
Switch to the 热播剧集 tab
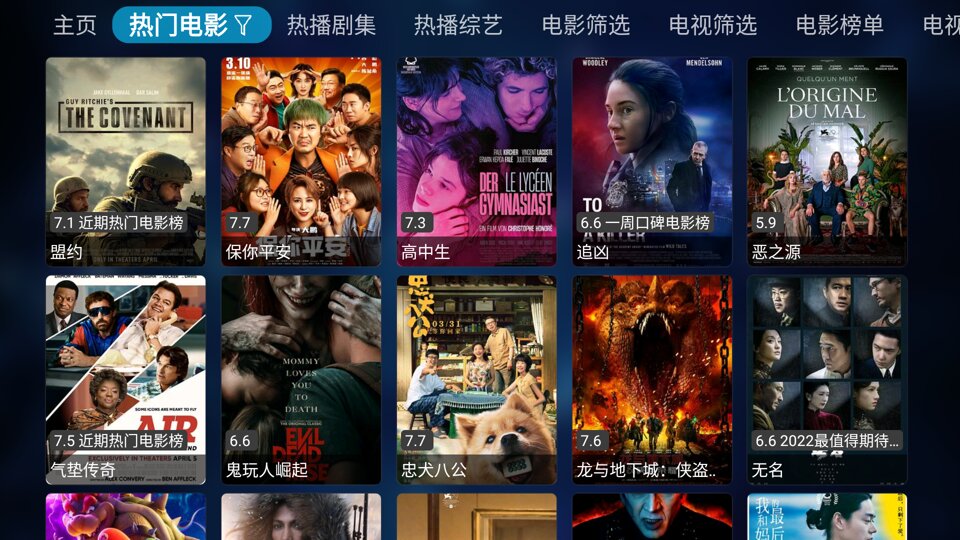coord(331,25)
